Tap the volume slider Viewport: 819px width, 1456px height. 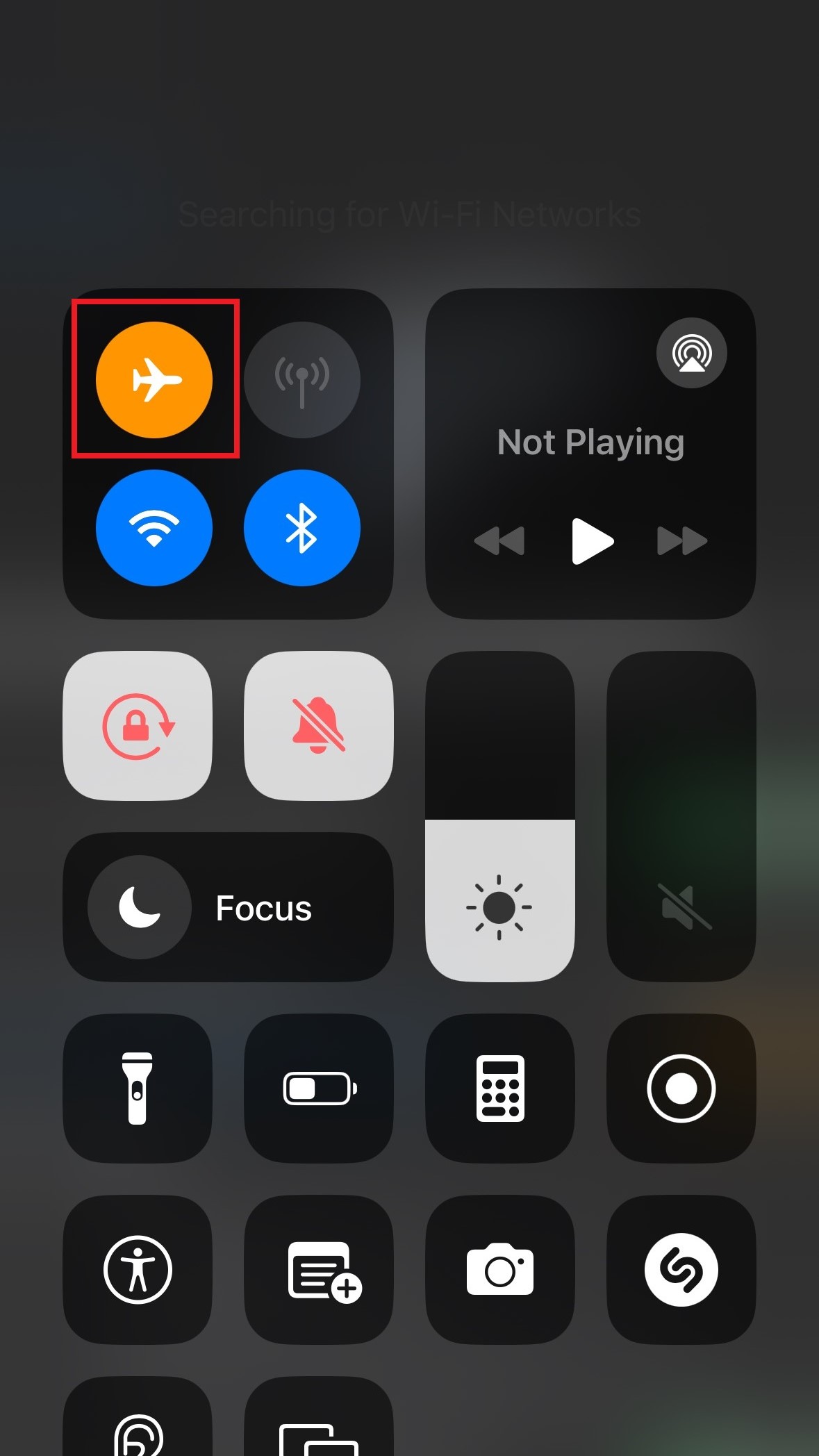[x=681, y=816]
